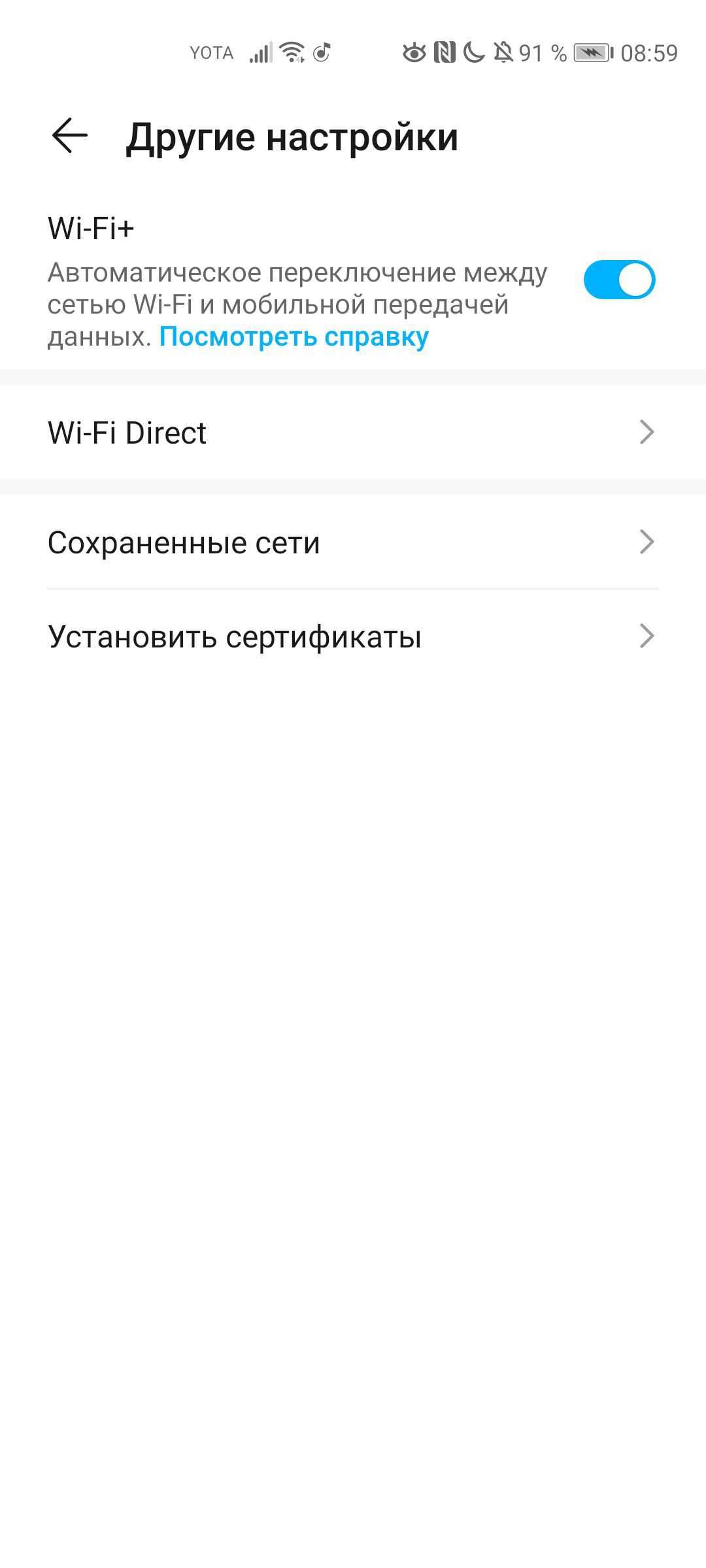The height and width of the screenshot is (1568, 706).
Task: Open Wi-Fi Direct settings
Action: click(x=353, y=433)
